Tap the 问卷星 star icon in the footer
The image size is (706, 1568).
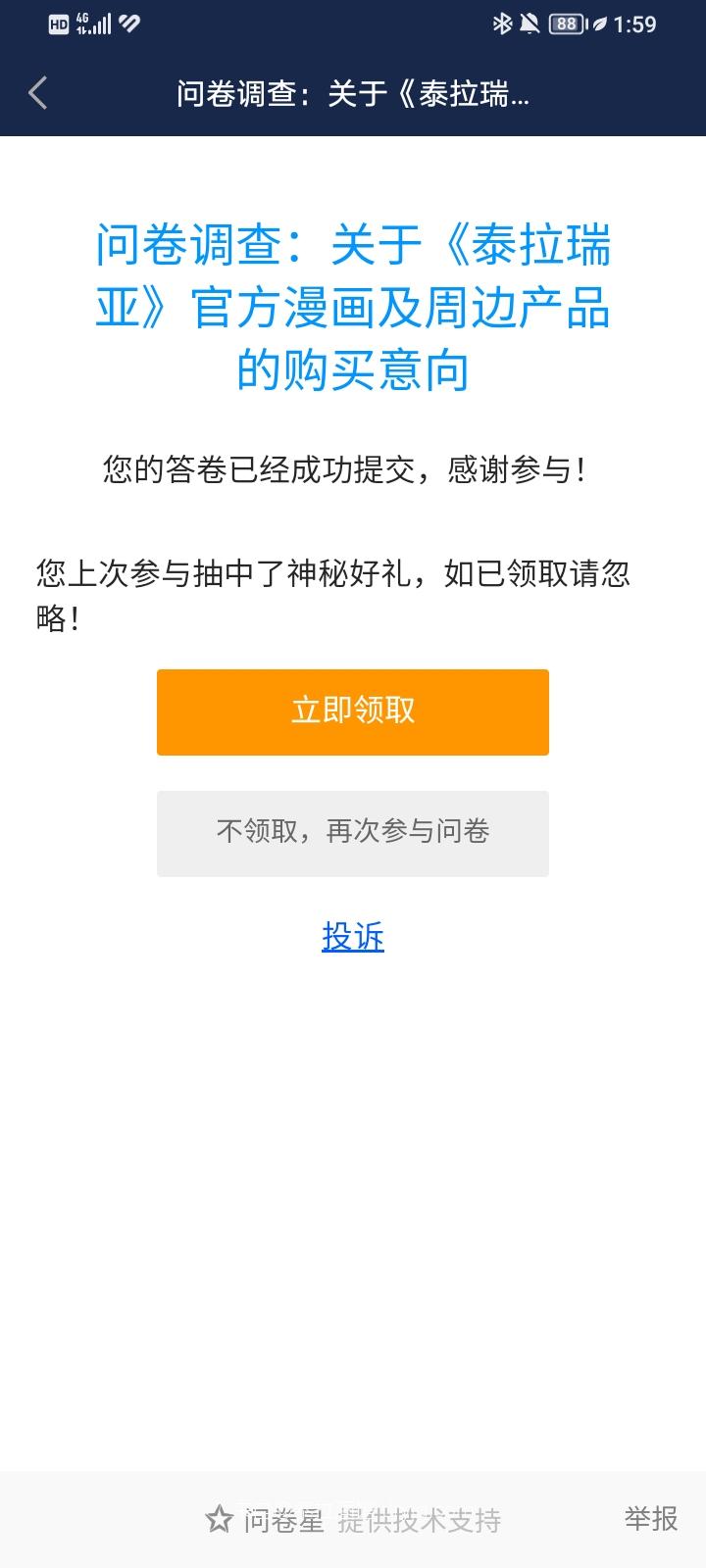(218, 1522)
